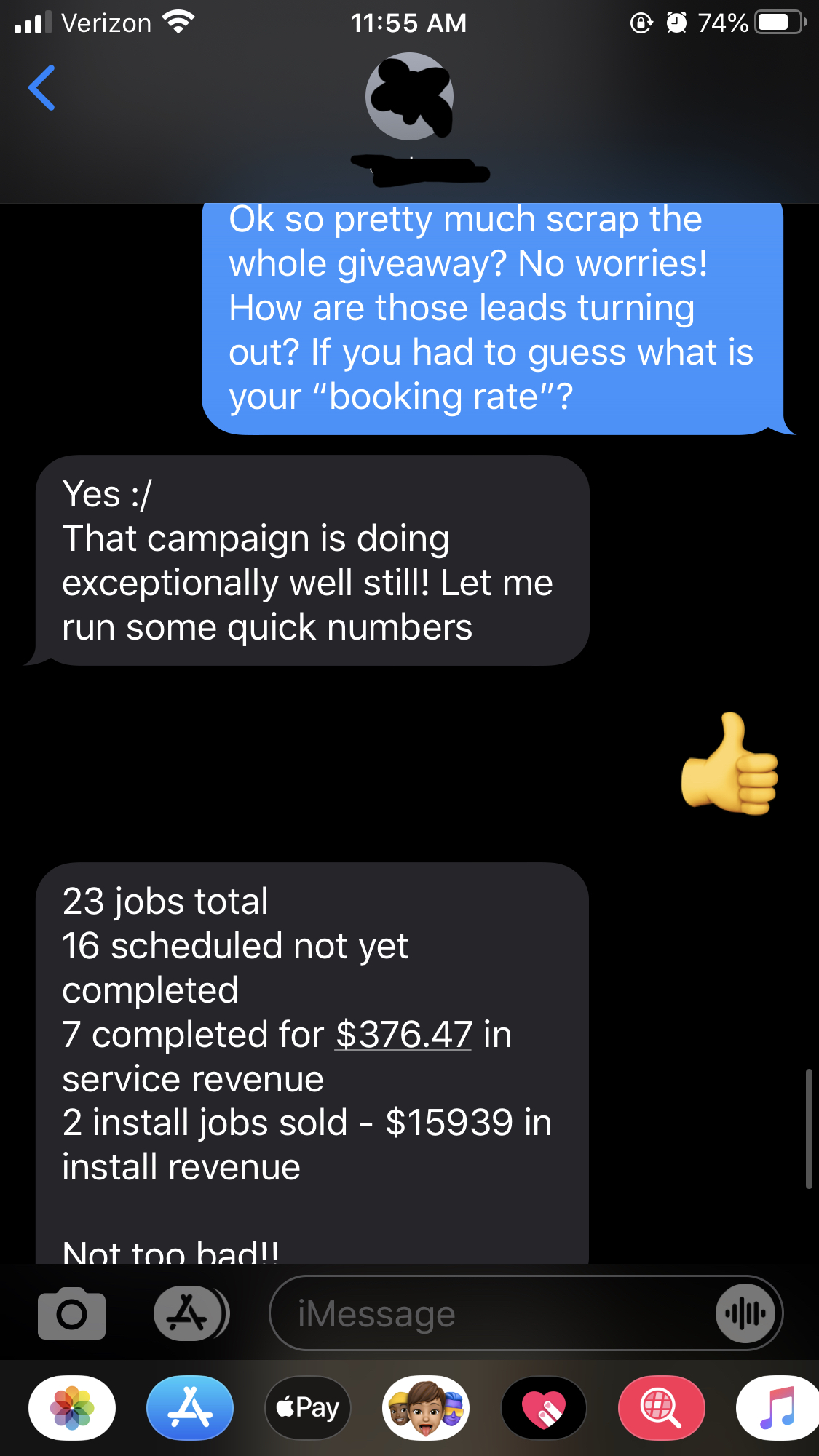The width and height of the screenshot is (819, 1456).
Task: Open the Memoji stickers app
Action: pyautogui.click(x=426, y=1408)
